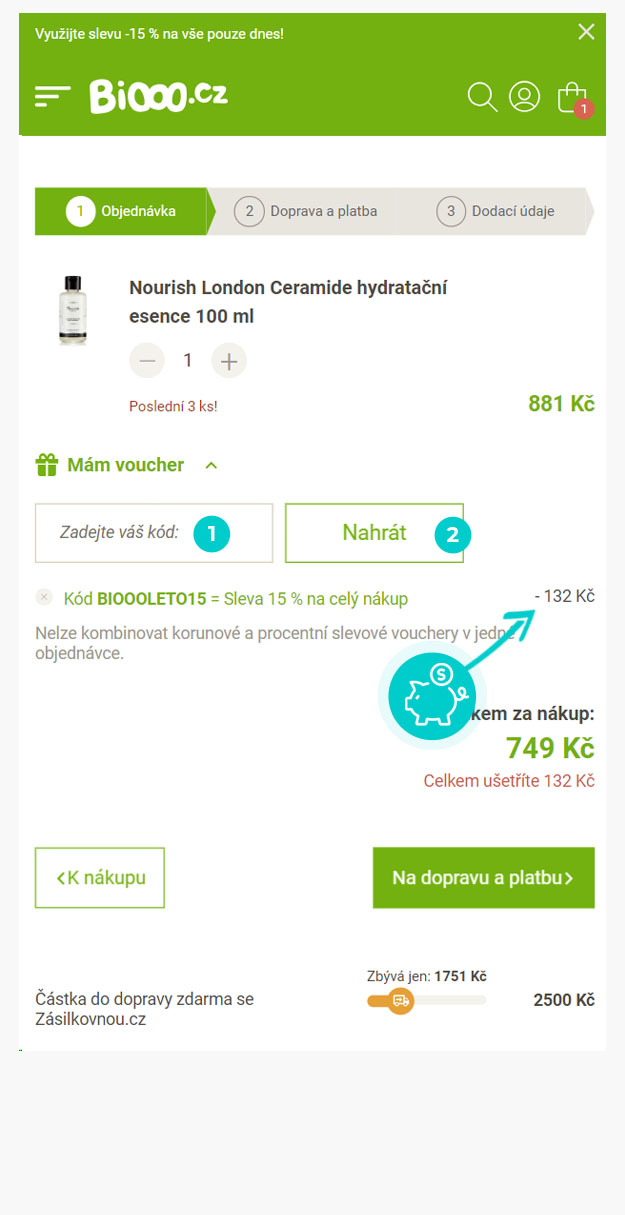Open the shopping bag cart icon
This screenshot has height=1215, width=625.
[573, 97]
